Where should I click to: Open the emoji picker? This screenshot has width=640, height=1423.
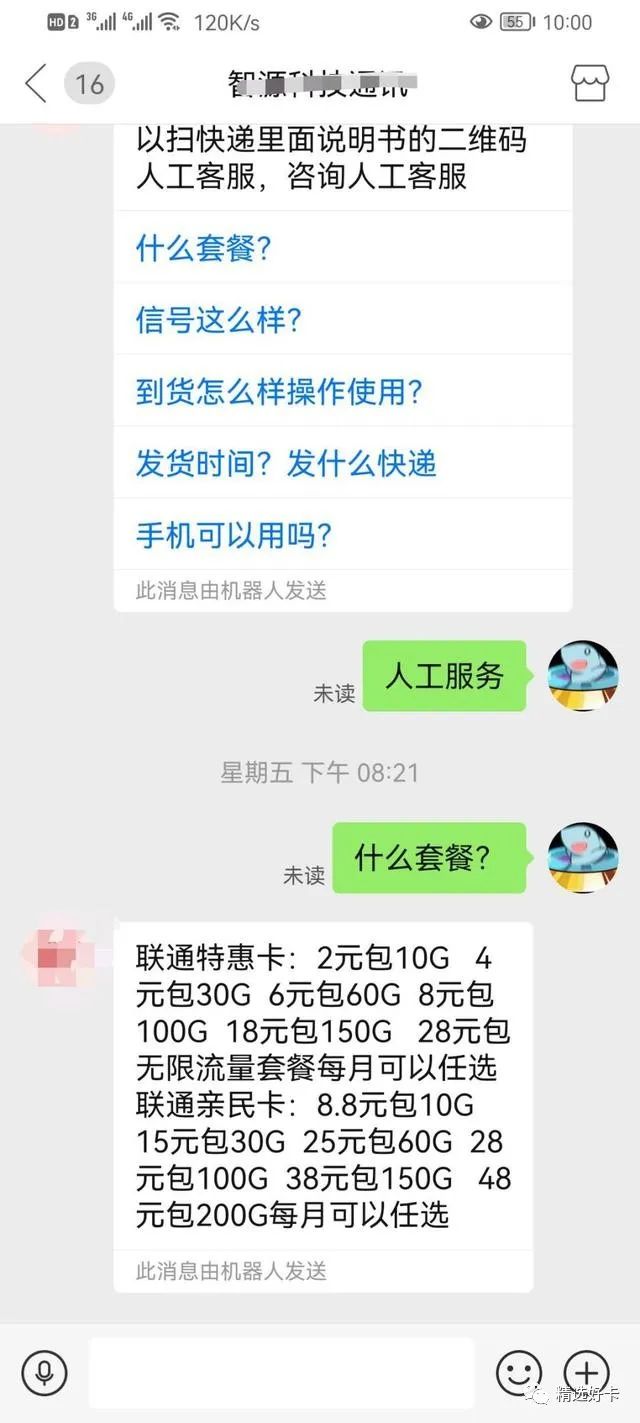pos(519,1373)
